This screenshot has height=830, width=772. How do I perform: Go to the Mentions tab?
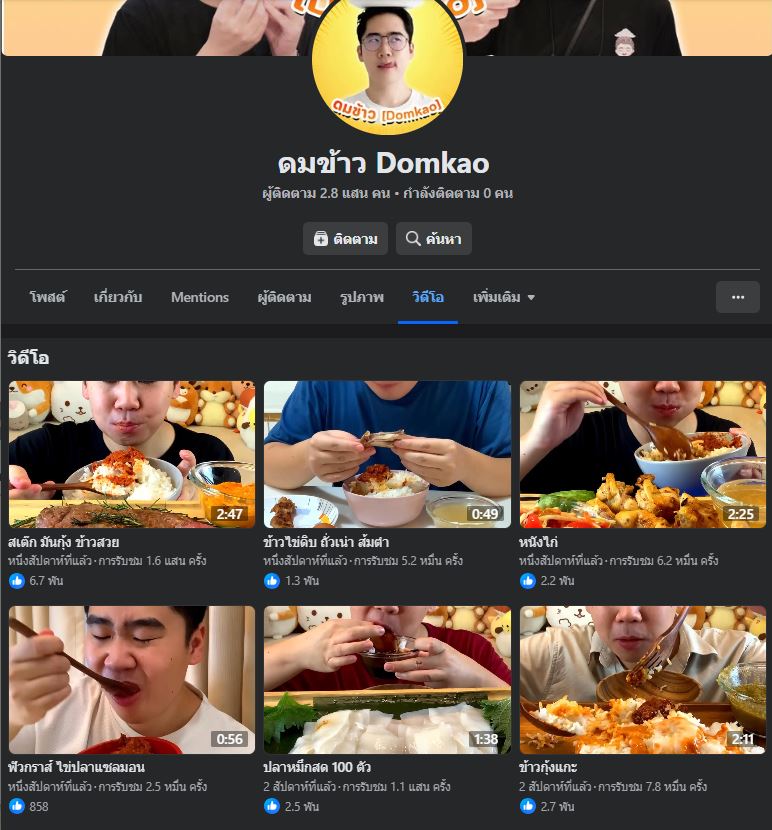200,297
